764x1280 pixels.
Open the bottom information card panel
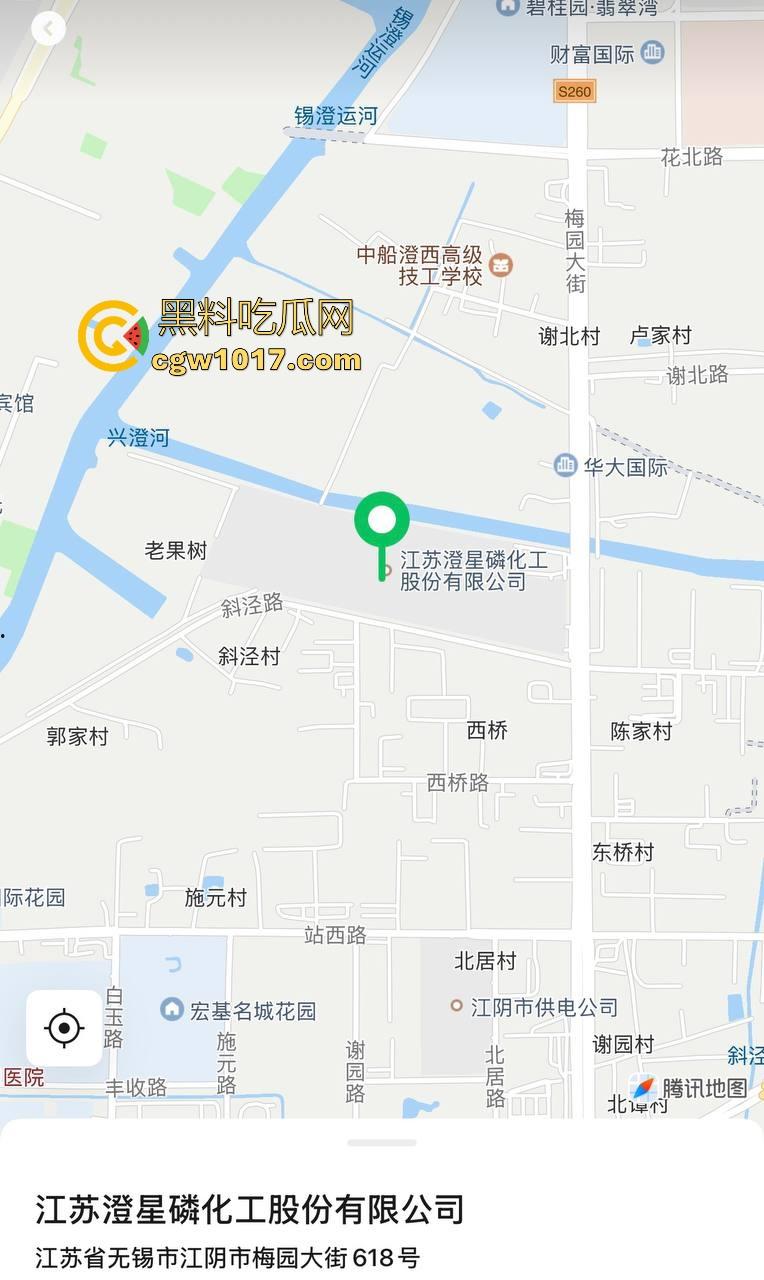(x=382, y=1200)
